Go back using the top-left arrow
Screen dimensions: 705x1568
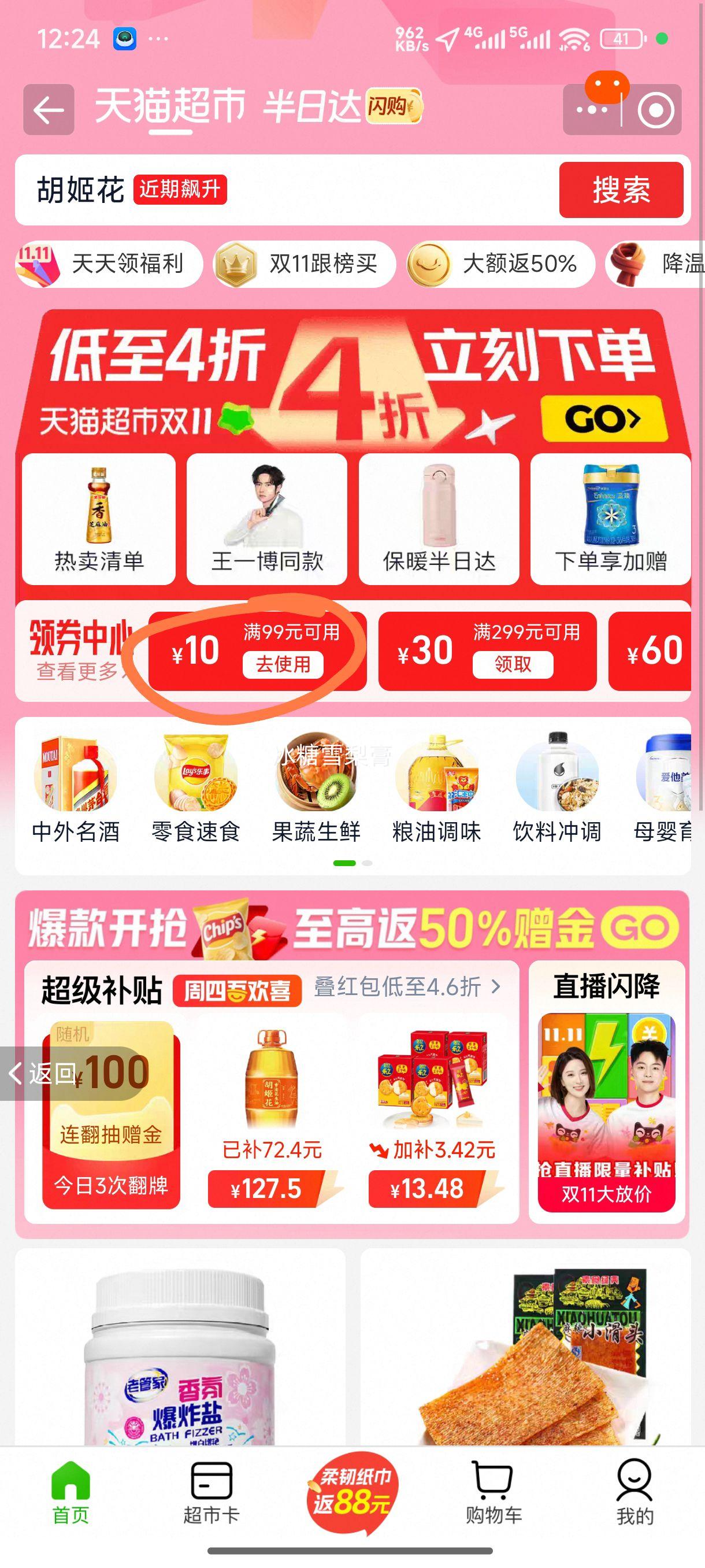pos(49,110)
